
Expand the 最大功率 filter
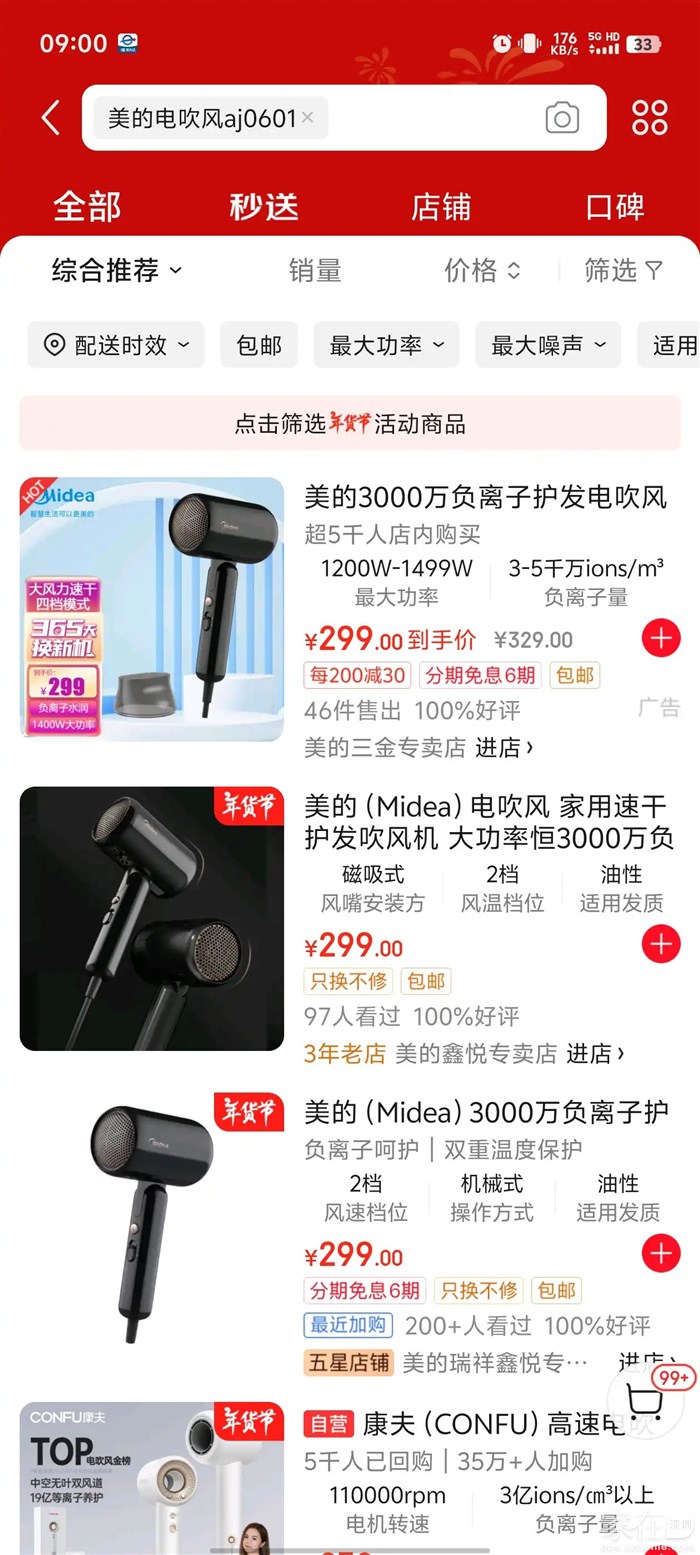pos(386,345)
